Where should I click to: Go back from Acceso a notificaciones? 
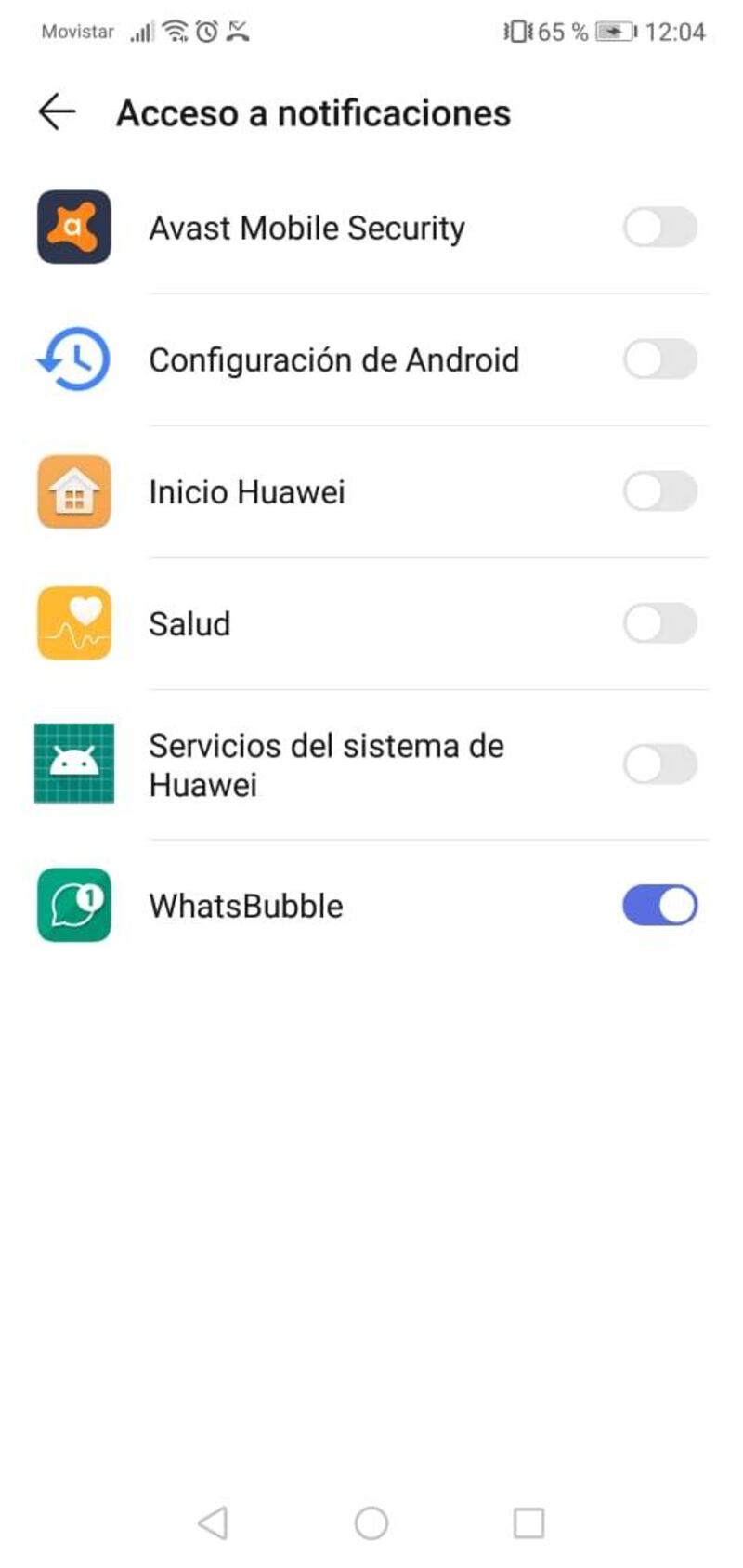coord(57,112)
